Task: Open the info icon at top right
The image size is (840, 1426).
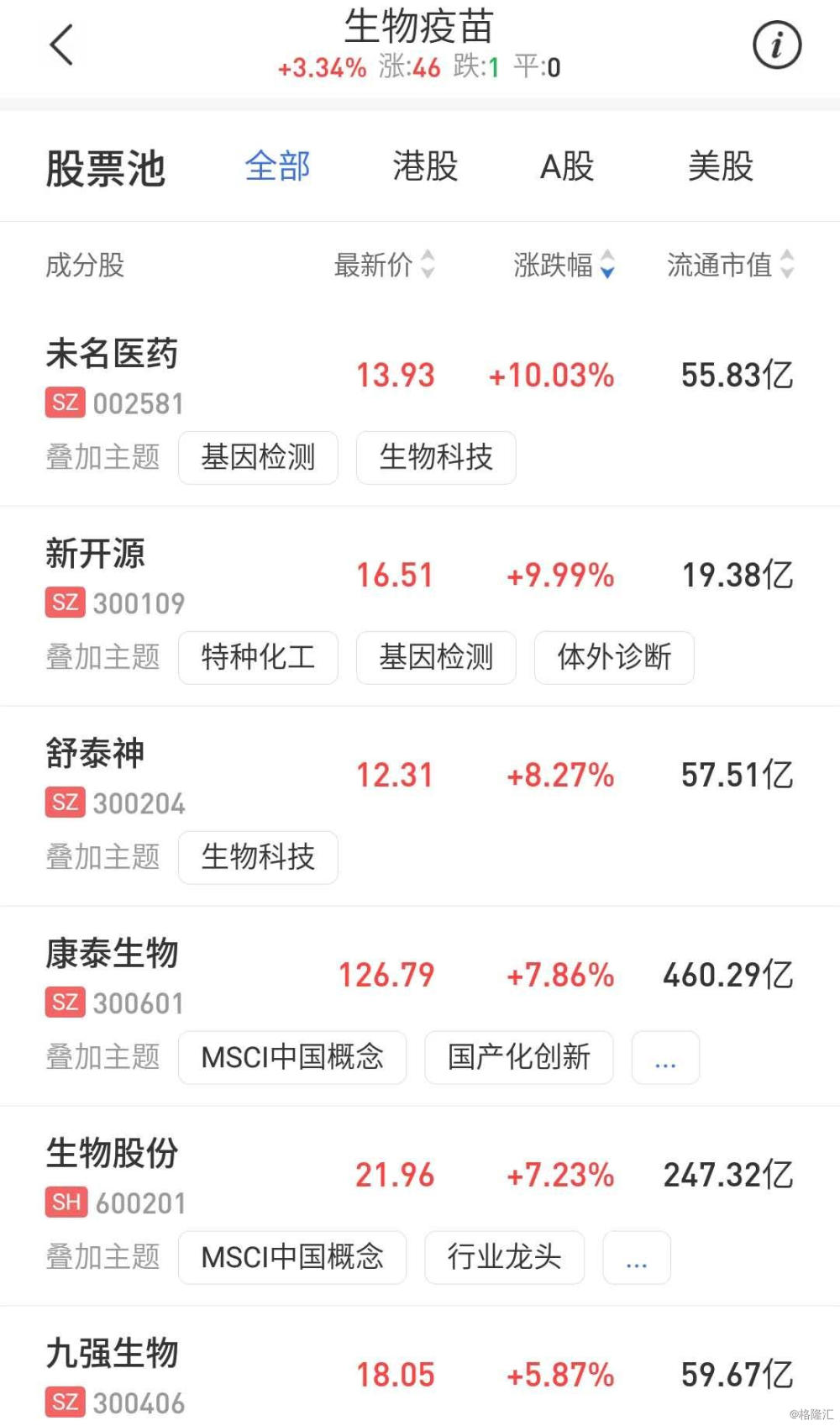Action: point(776,45)
